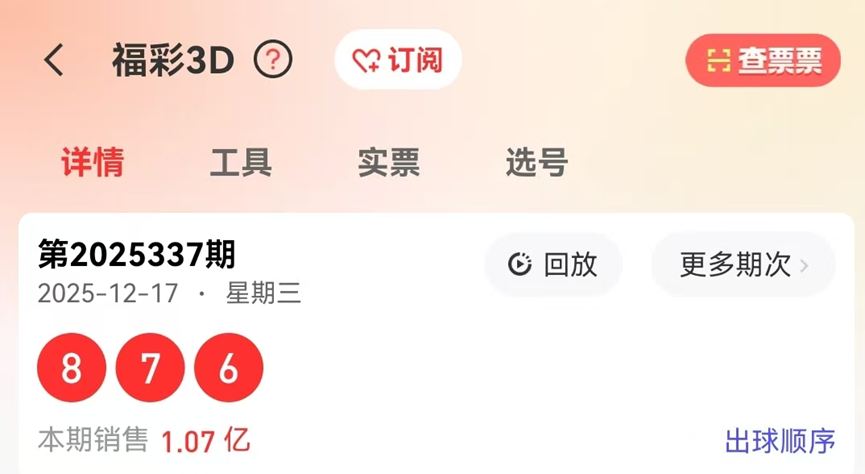Go back using the back arrow
865x474 pixels.
point(54,61)
